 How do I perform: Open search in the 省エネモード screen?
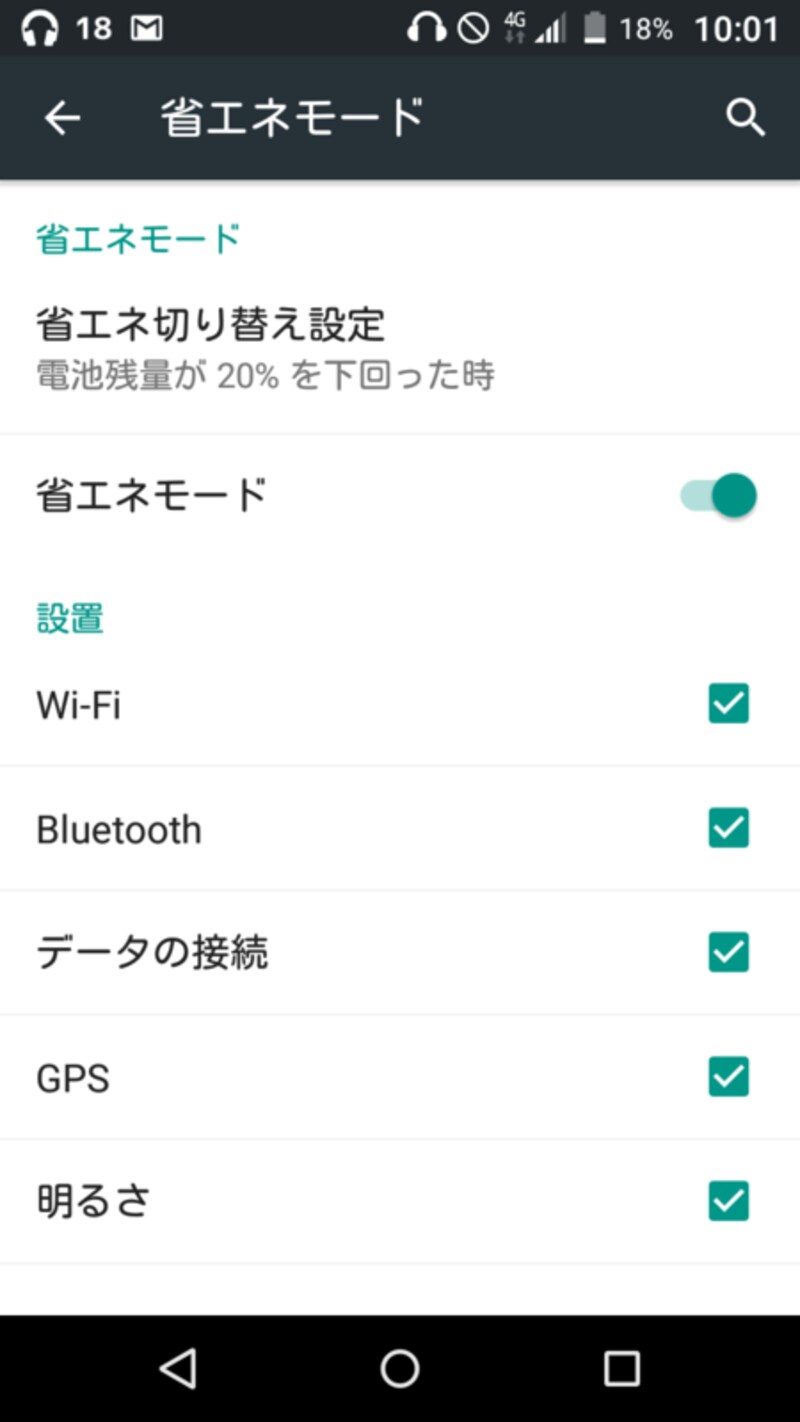click(x=744, y=117)
